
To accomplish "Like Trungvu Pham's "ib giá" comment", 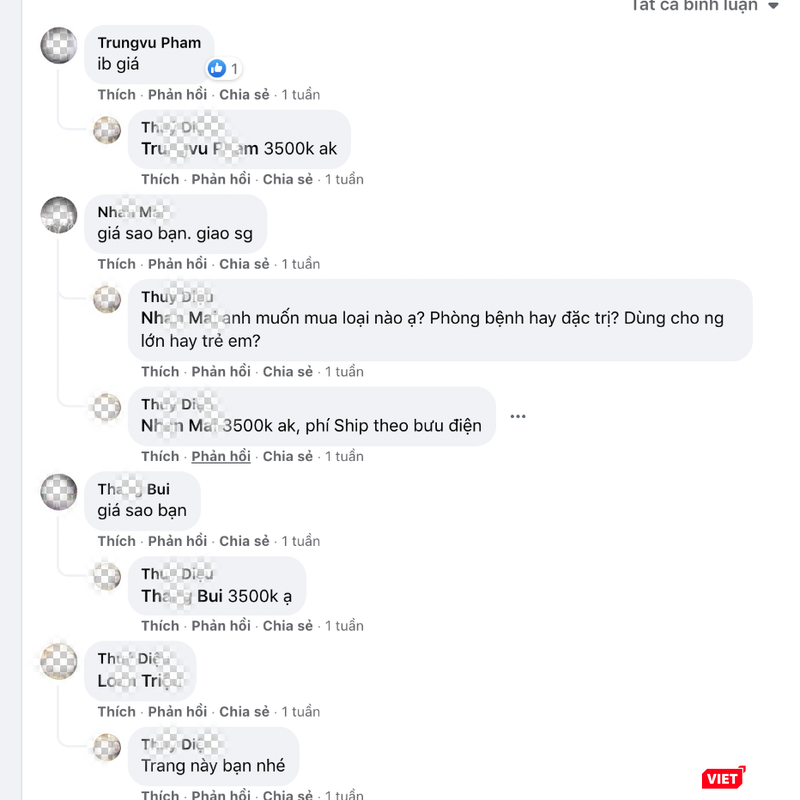I will [x=116, y=94].
